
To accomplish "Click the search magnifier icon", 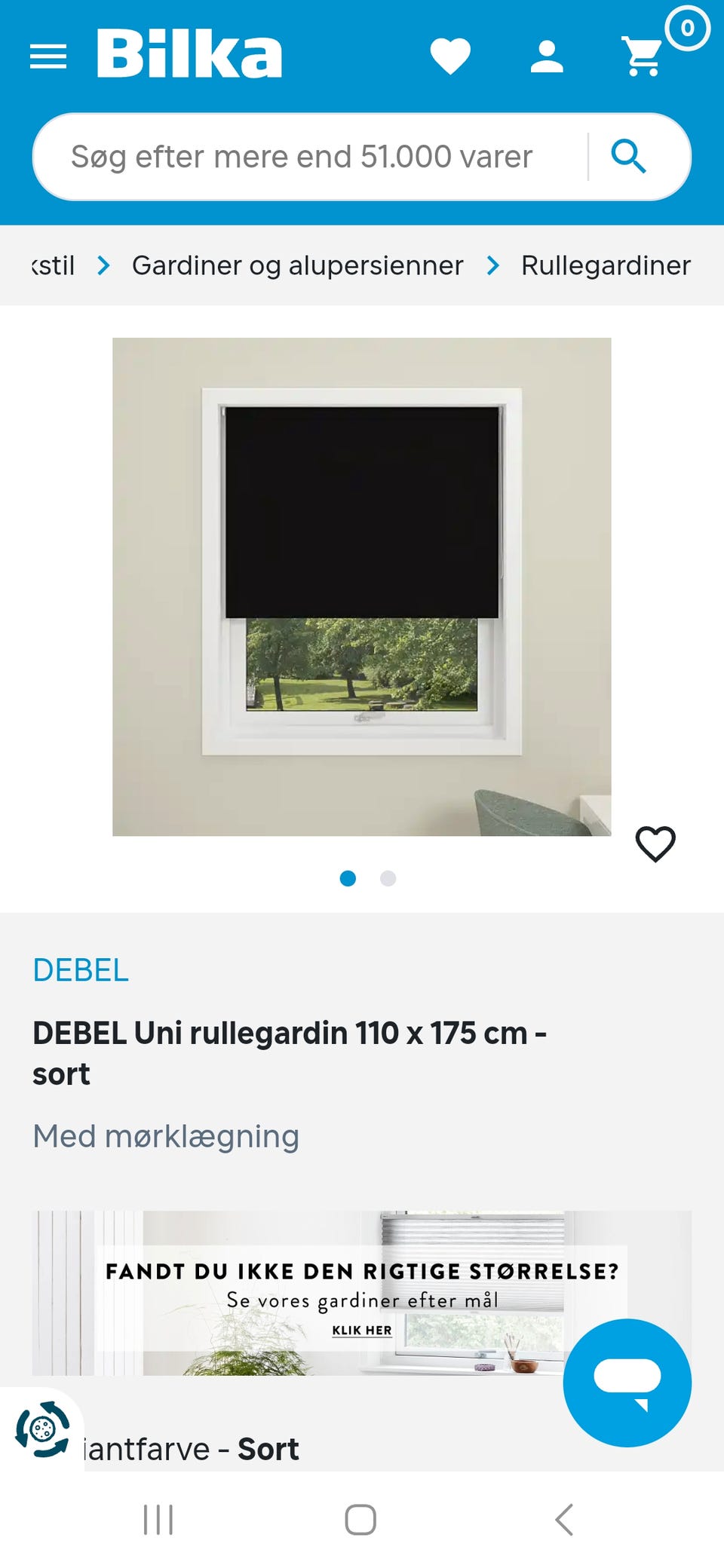I will click(628, 156).
